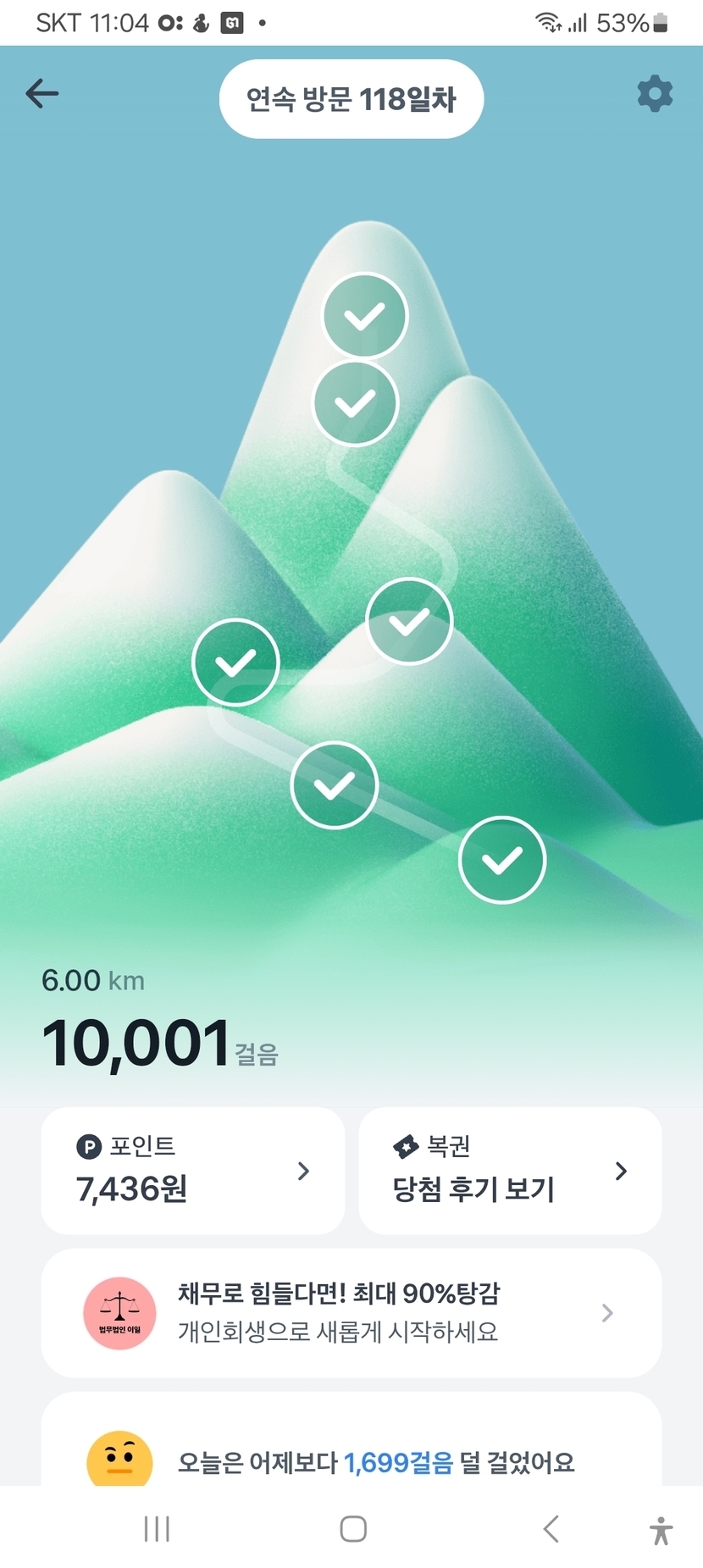Open the 어제보다 1,699걸음 comparison card

[351, 1439]
